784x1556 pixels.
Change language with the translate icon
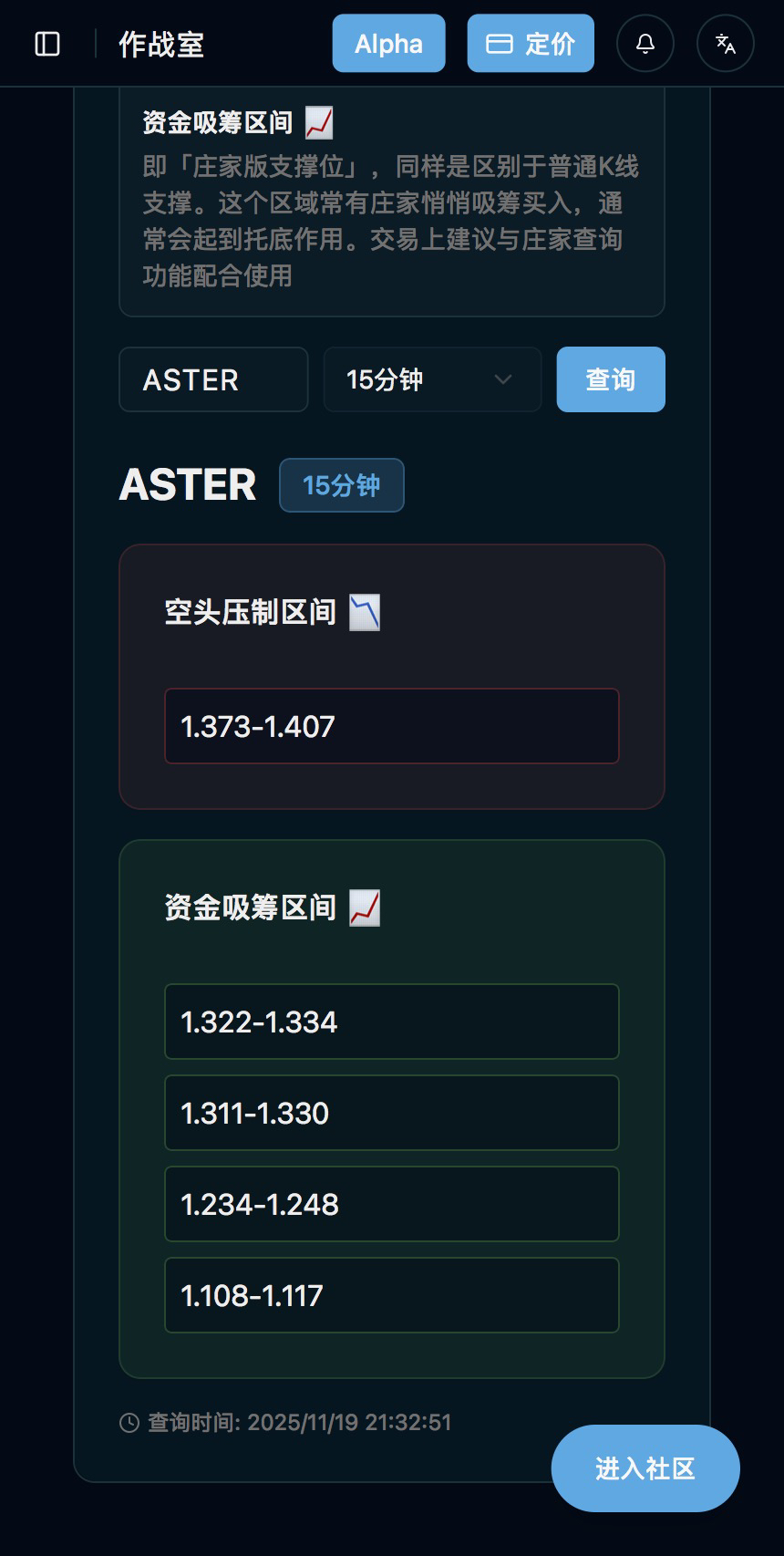point(726,44)
